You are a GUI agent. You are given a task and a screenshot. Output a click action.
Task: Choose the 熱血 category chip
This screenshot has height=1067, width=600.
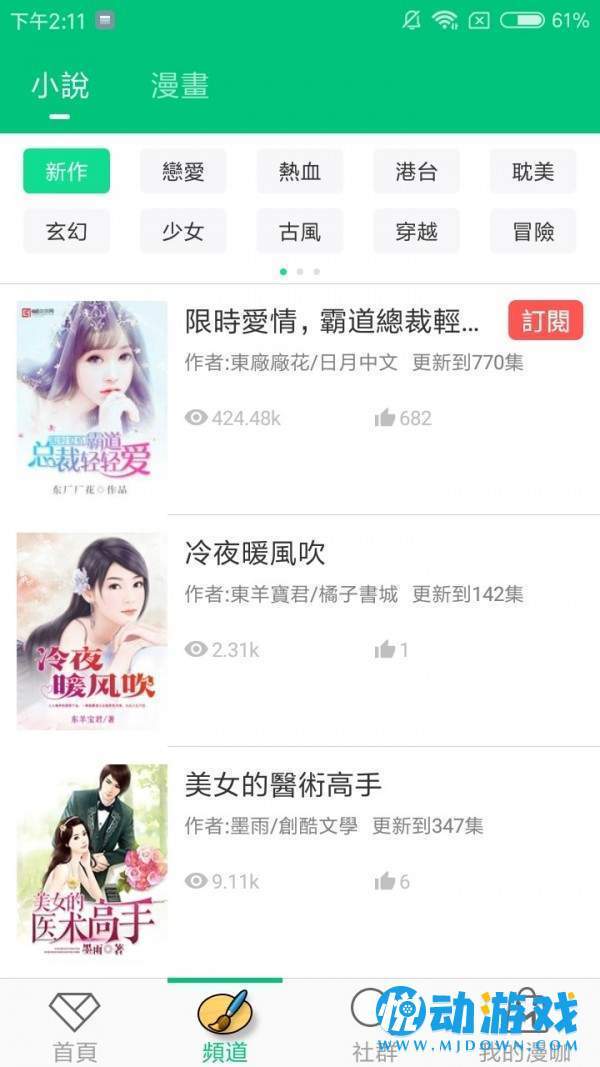[x=300, y=171]
